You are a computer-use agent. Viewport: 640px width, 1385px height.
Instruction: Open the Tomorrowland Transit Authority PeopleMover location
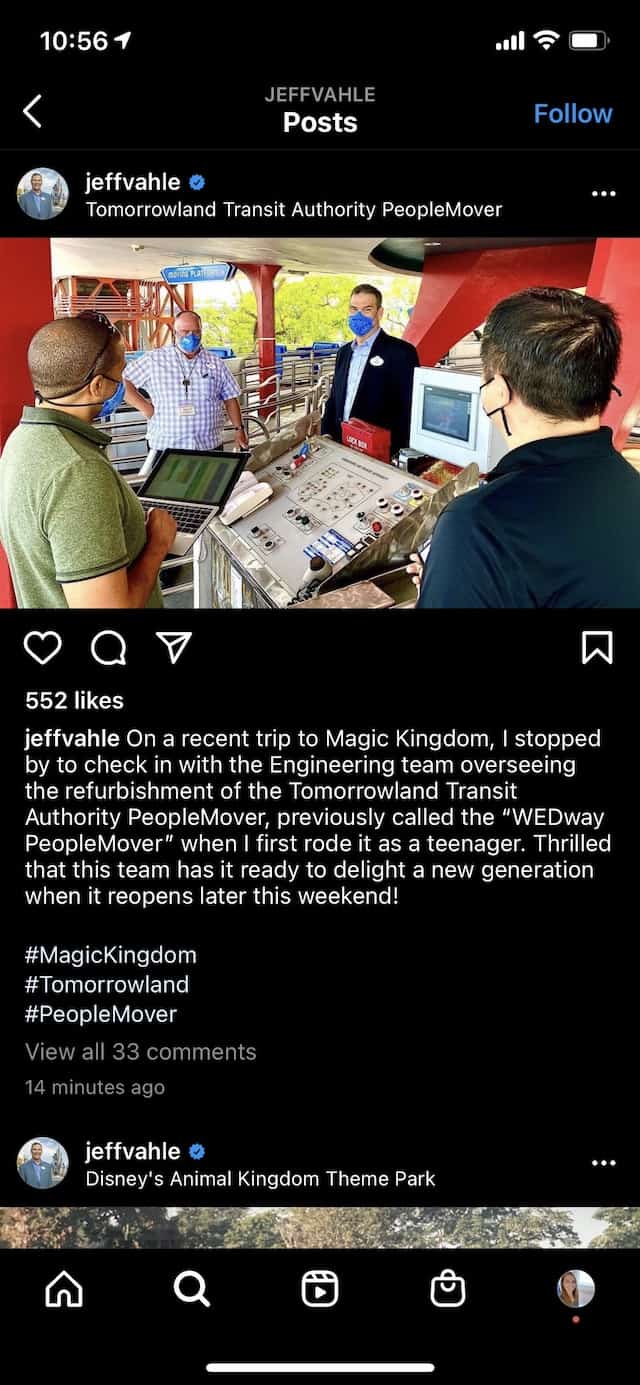point(294,209)
